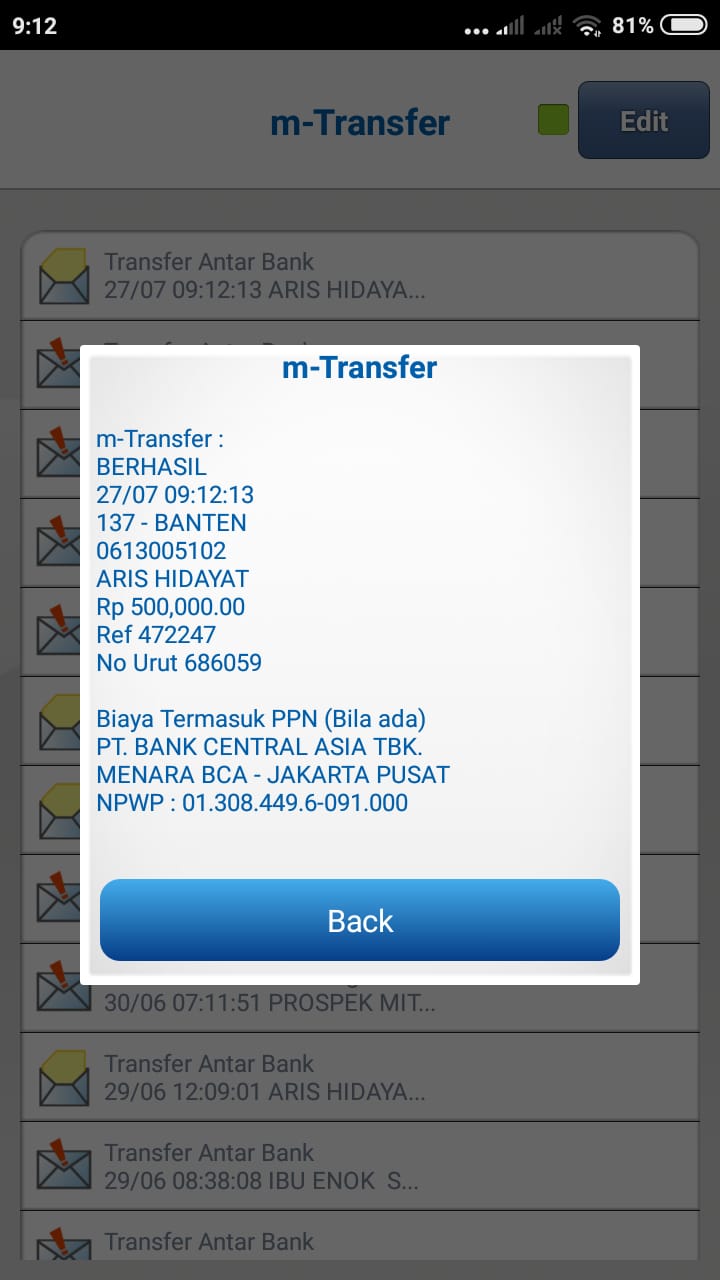Open the 29/06 08:38:08 IBU ENOK message
Viewport: 720px width, 1280px height.
point(360,1166)
